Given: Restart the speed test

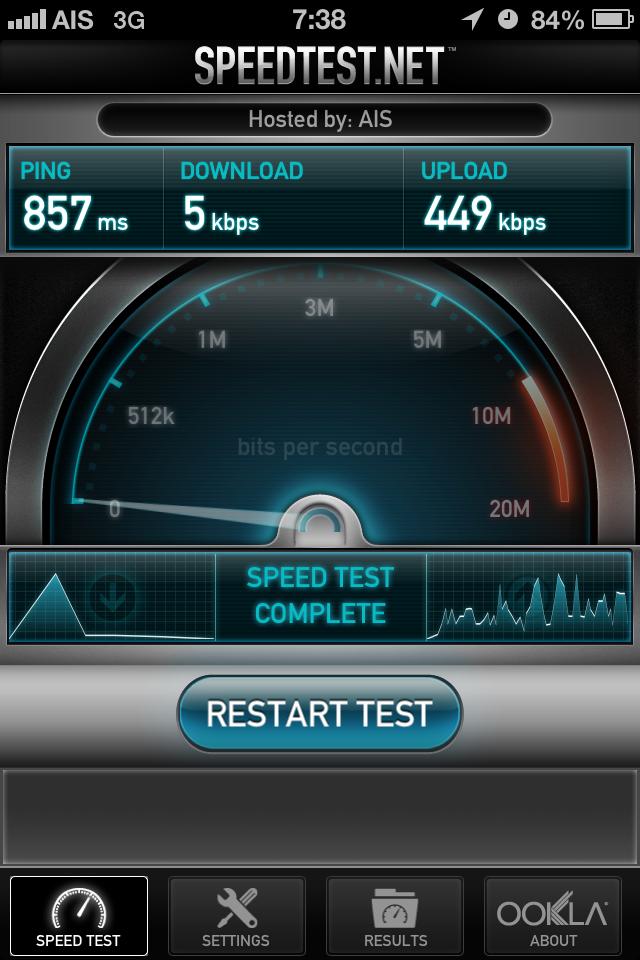Looking at the screenshot, I should [x=319, y=713].
